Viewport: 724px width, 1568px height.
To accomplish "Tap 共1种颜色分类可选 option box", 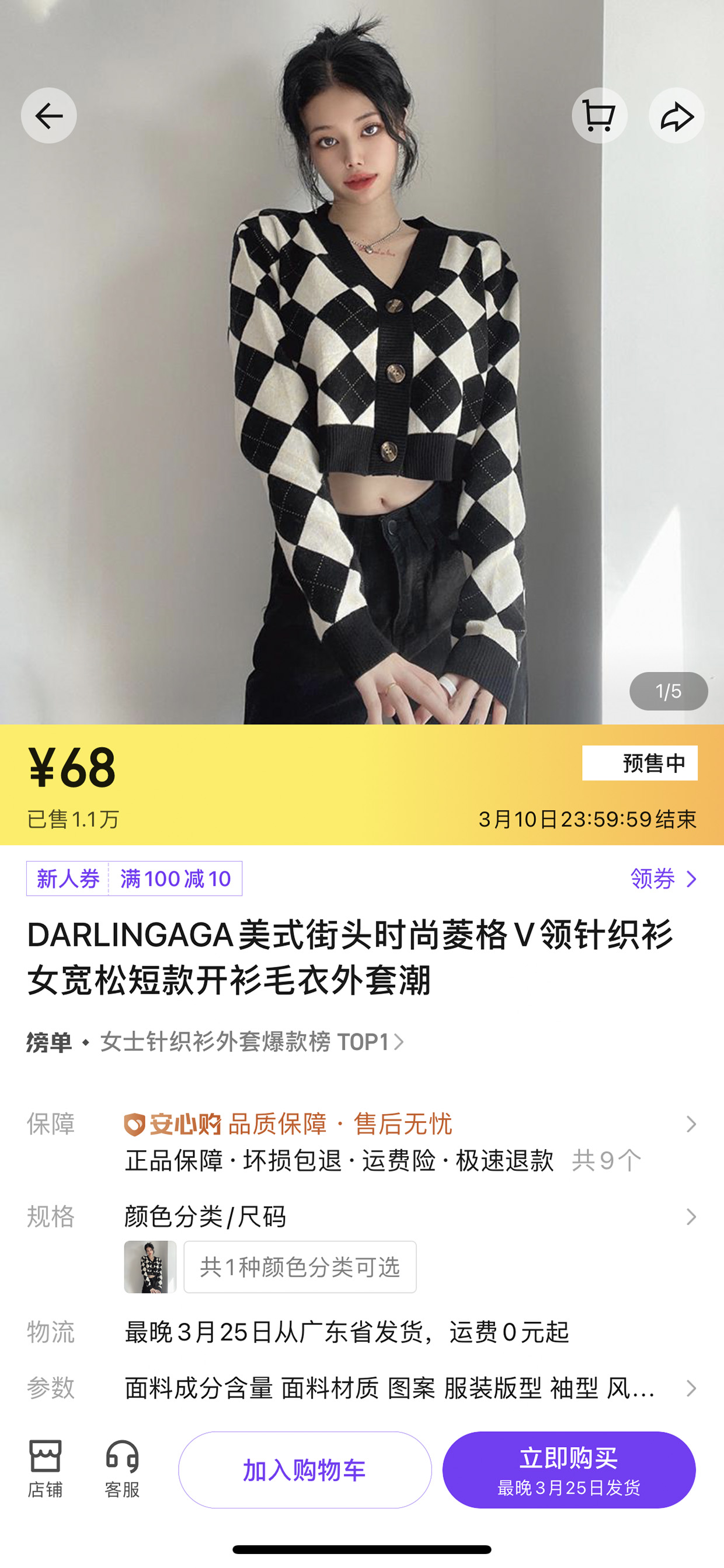I will tap(300, 1267).
